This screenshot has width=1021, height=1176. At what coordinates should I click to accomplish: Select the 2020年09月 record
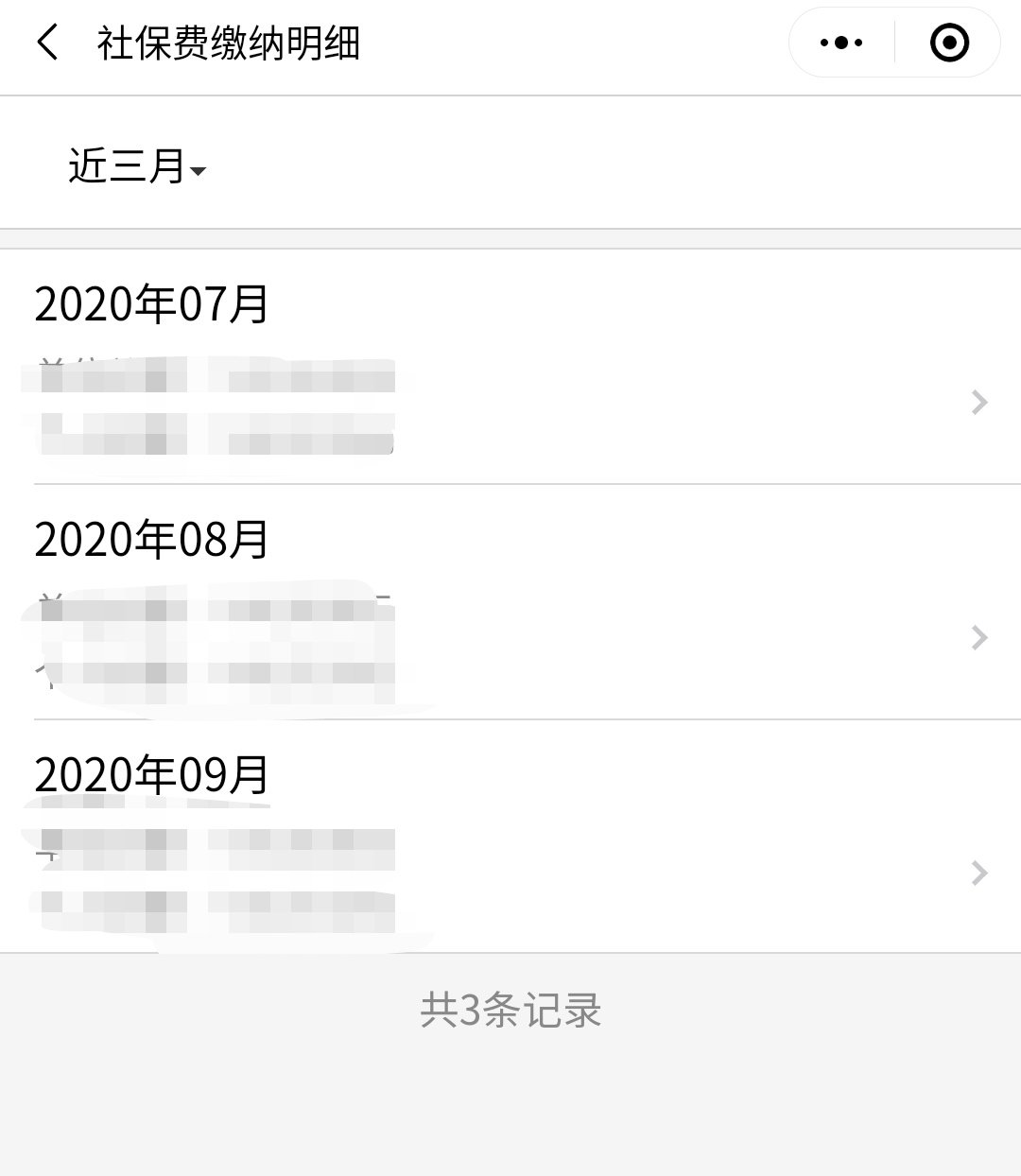coord(510,838)
